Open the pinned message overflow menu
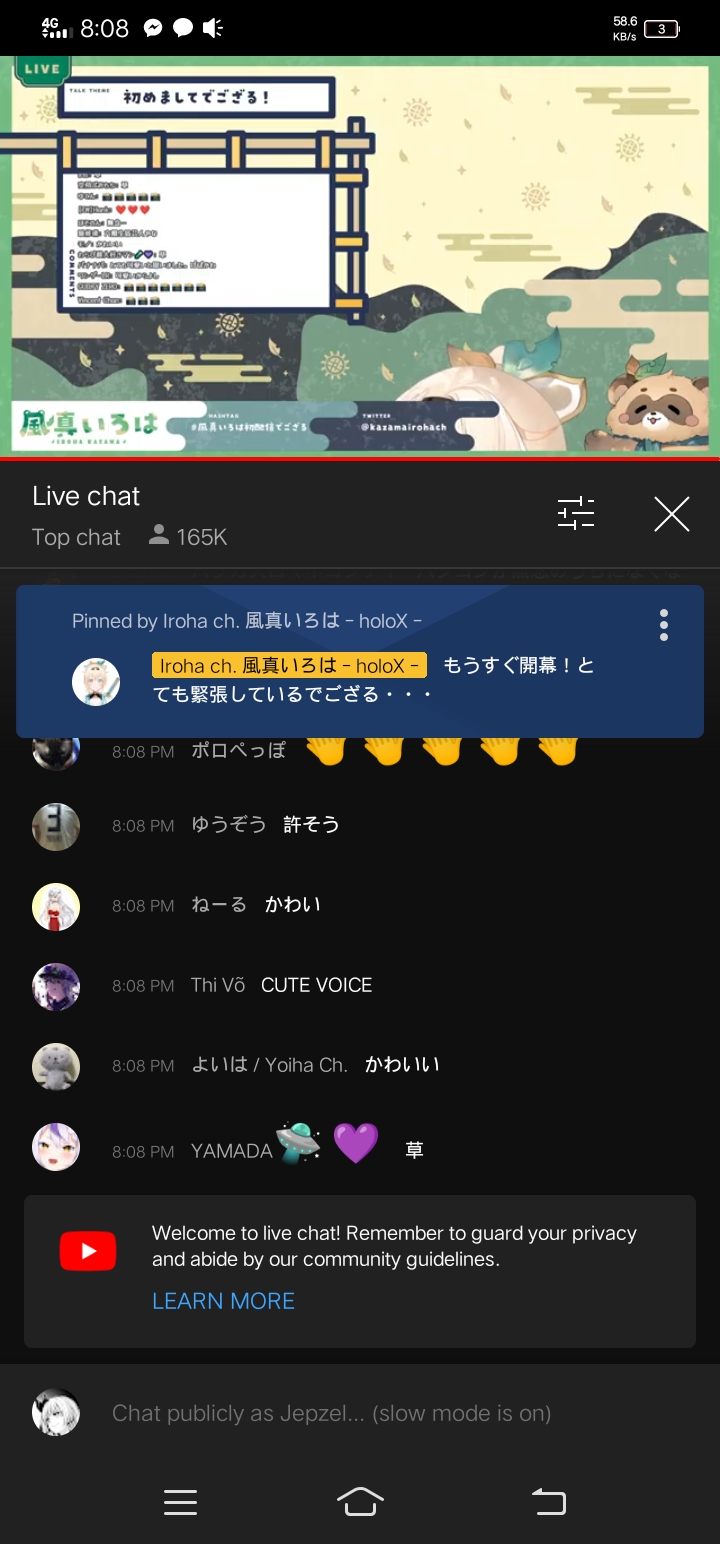The width and height of the screenshot is (720, 1544). pyautogui.click(x=664, y=625)
